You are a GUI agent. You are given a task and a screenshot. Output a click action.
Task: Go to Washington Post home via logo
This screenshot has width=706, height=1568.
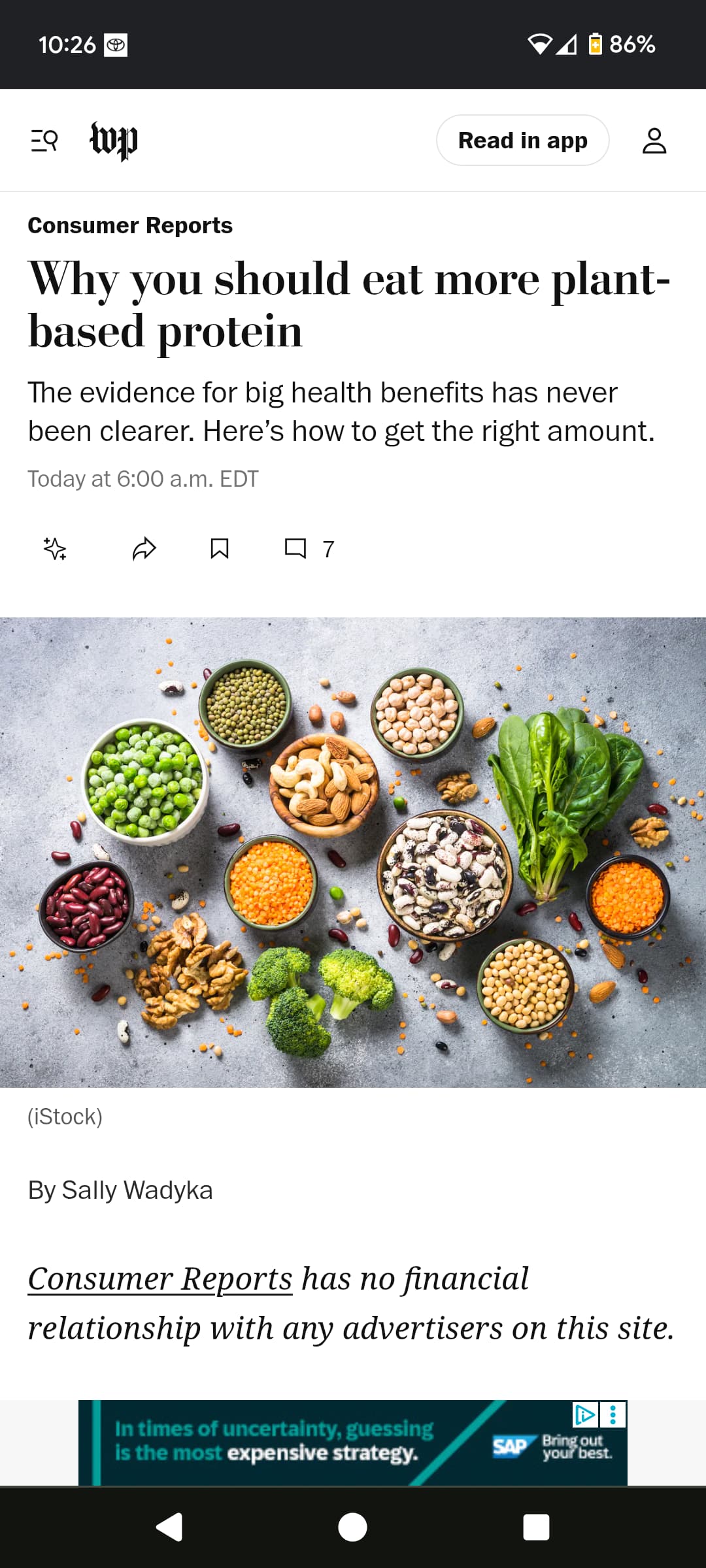pos(114,140)
